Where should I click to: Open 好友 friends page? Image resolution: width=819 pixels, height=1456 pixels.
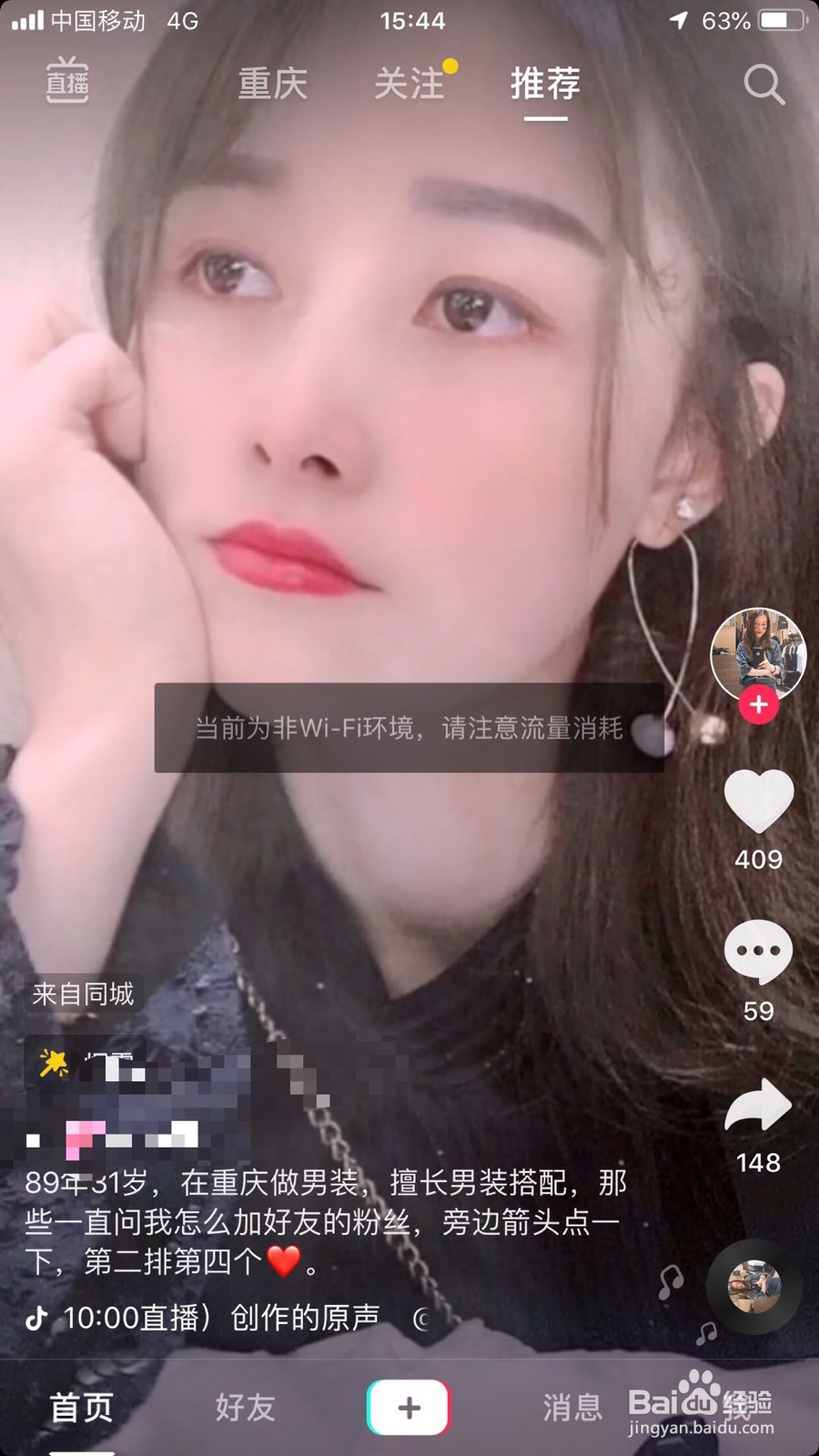click(244, 1408)
